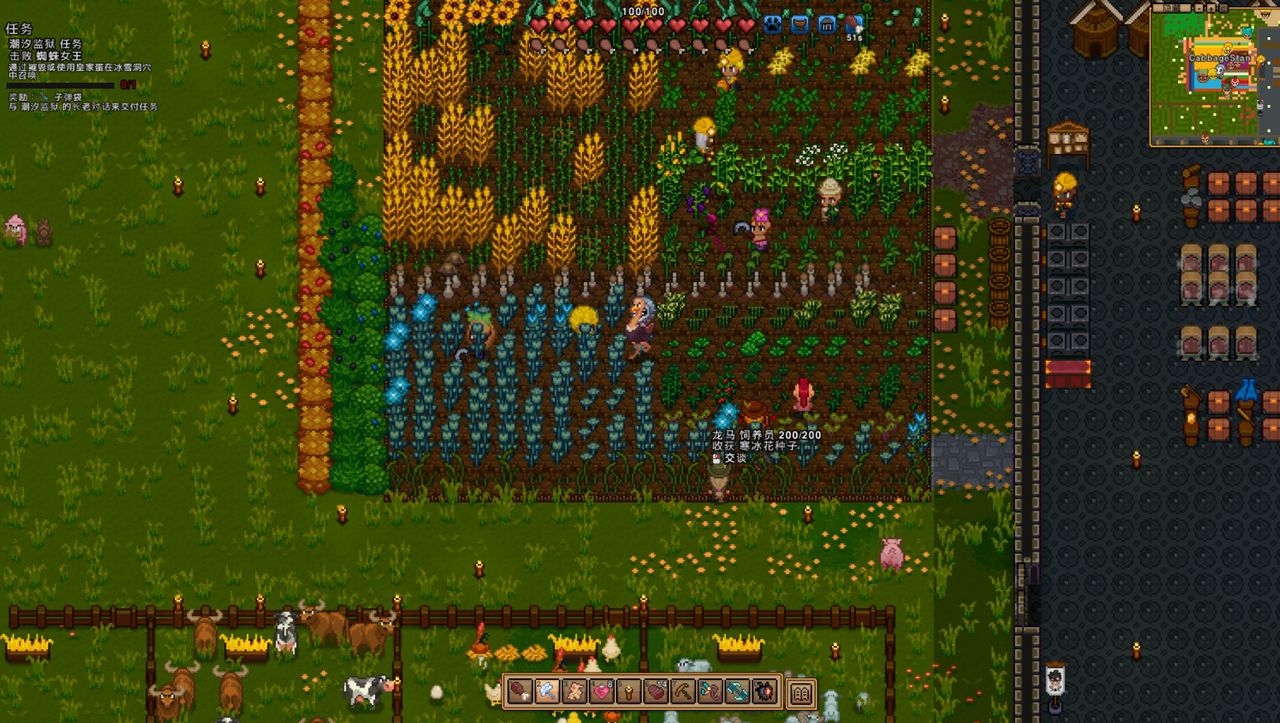Open the minimap in the corner

1214,74
